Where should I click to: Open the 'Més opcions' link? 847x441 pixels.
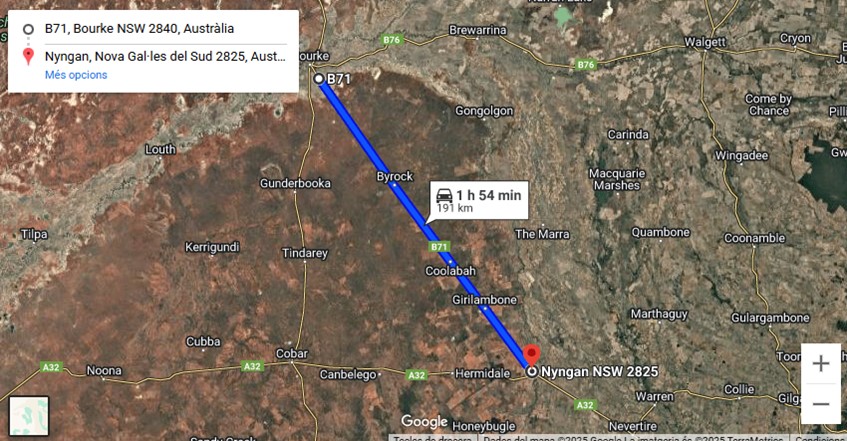coord(76,75)
